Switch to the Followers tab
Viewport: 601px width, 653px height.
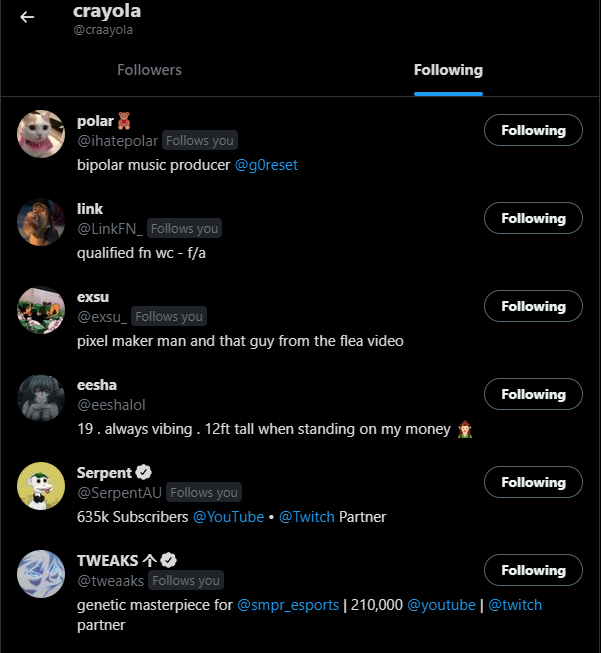click(x=149, y=70)
